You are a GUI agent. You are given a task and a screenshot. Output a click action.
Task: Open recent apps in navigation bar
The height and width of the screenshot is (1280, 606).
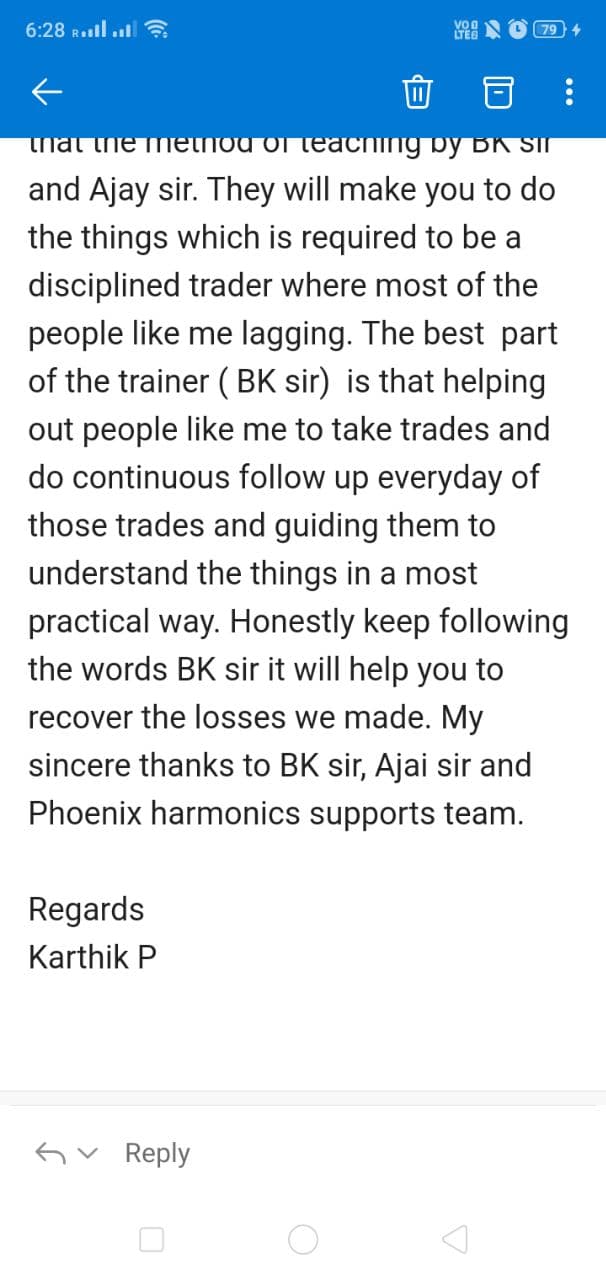pyautogui.click(x=152, y=1240)
